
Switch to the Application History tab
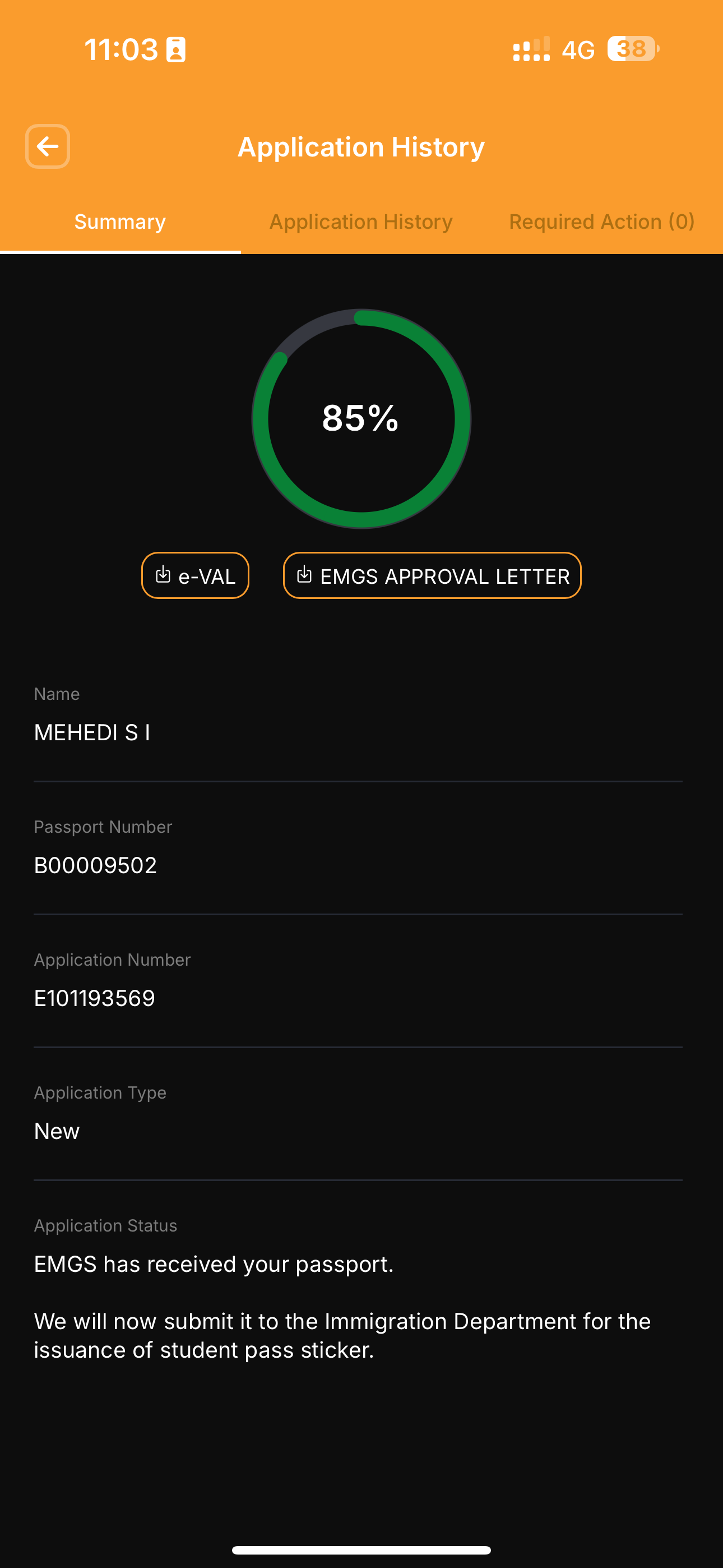click(361, 222)
